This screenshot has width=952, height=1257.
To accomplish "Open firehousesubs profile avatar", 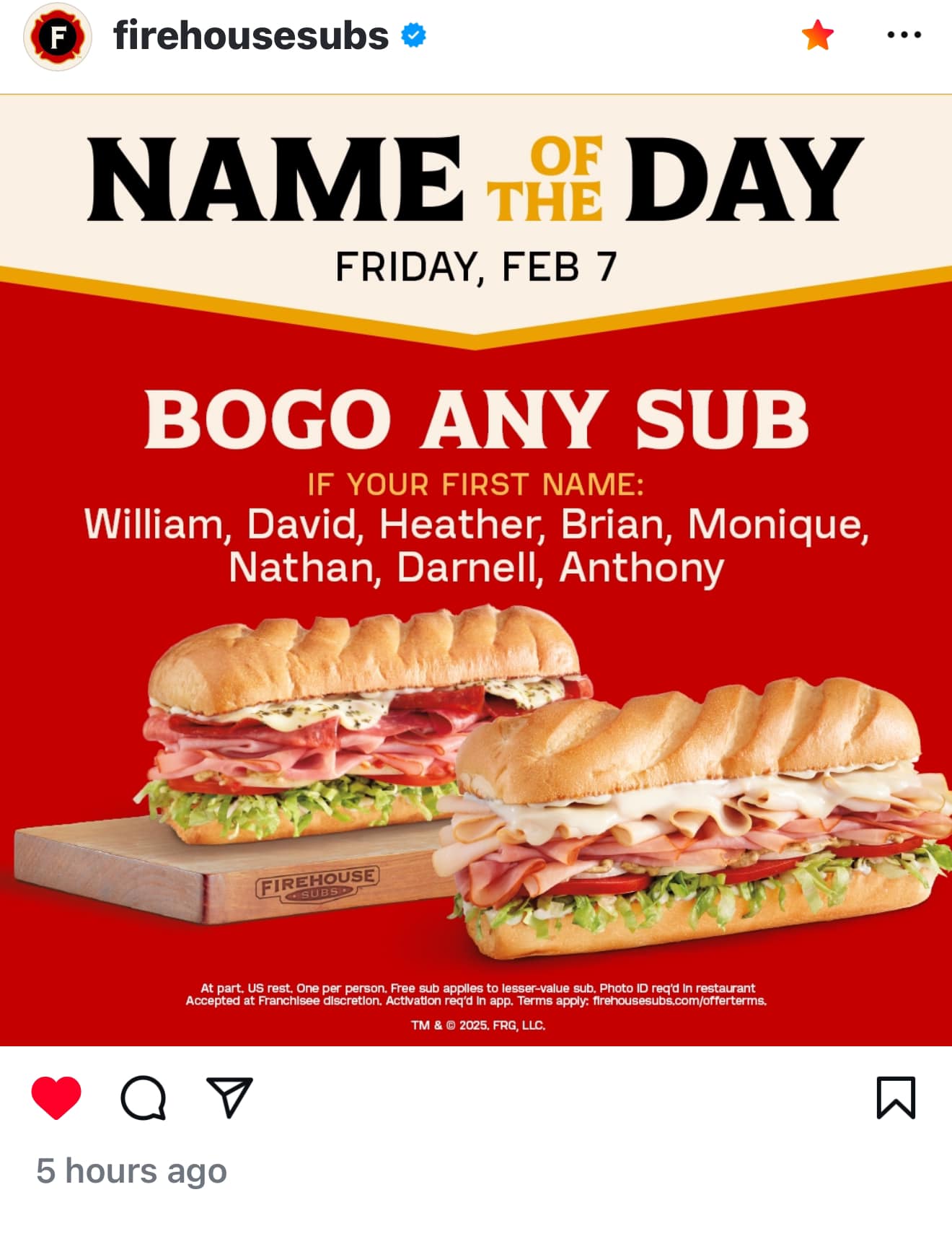I will click(x=58, y=36).
